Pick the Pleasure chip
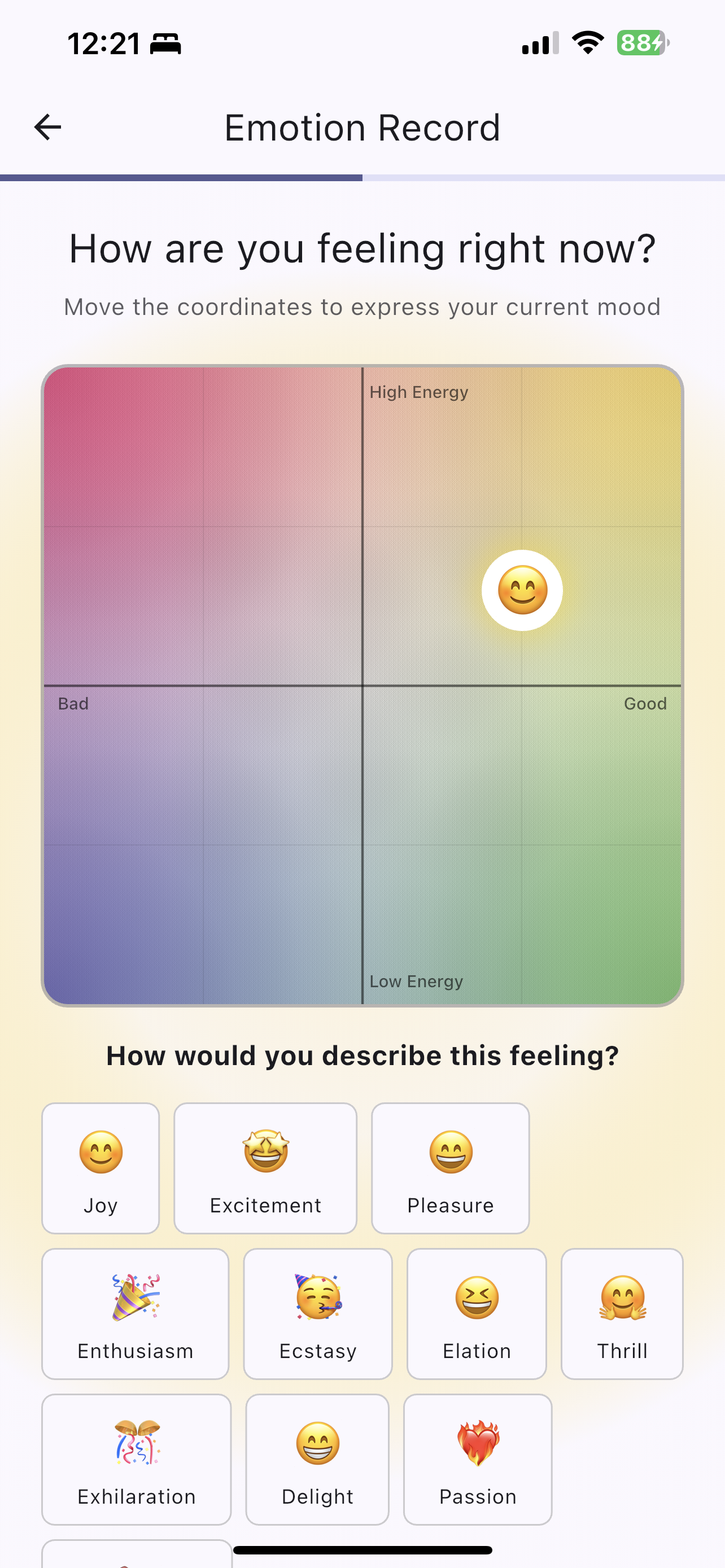 coord(451,1167)
